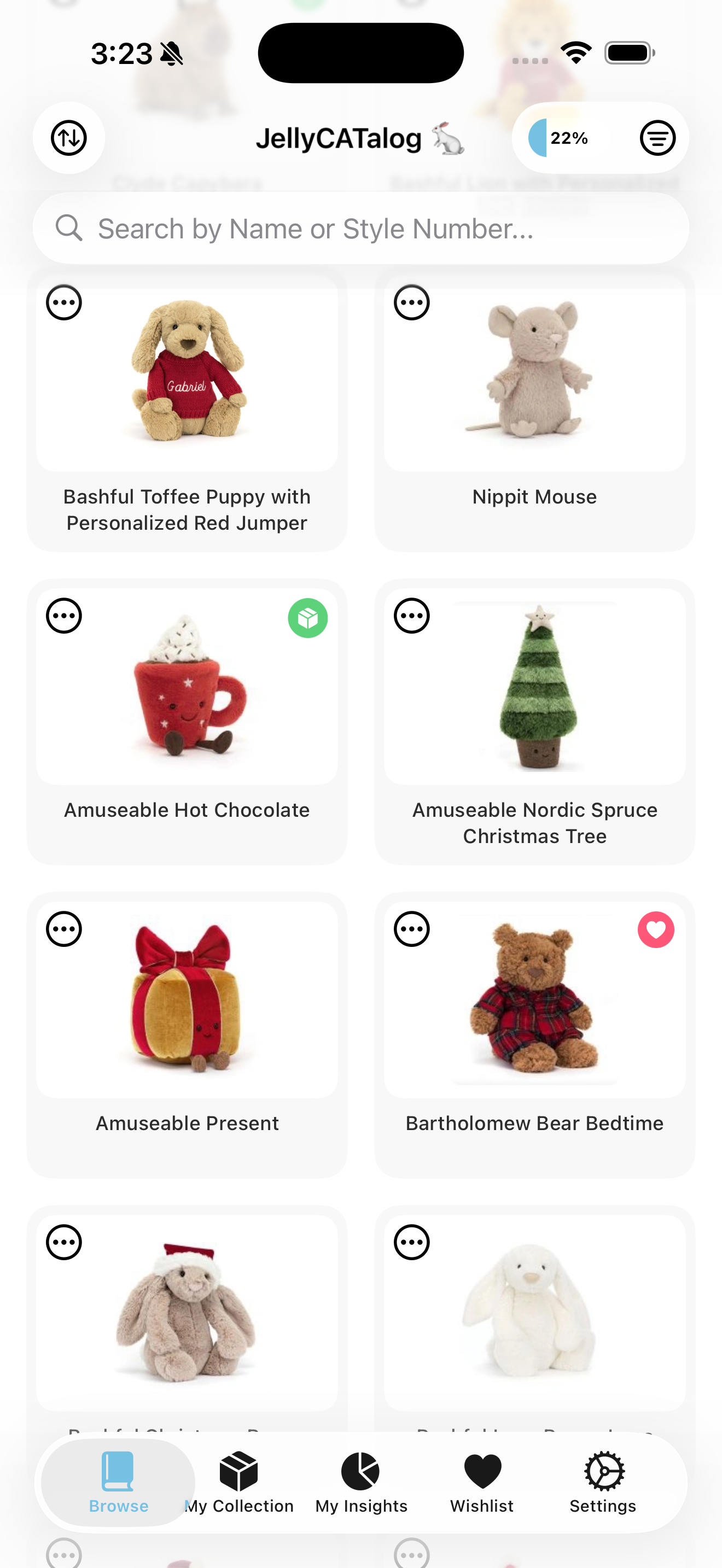Open the options menu on Bashful Toffee Puppy card
This screenshot has width=722, height=1568.
(x=65, y=302)
